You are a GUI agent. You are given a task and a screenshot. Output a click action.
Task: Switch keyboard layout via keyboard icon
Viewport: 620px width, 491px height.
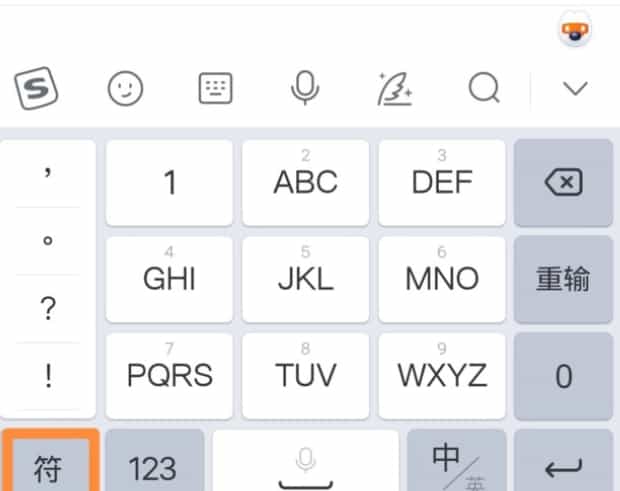tap(215, 90)
